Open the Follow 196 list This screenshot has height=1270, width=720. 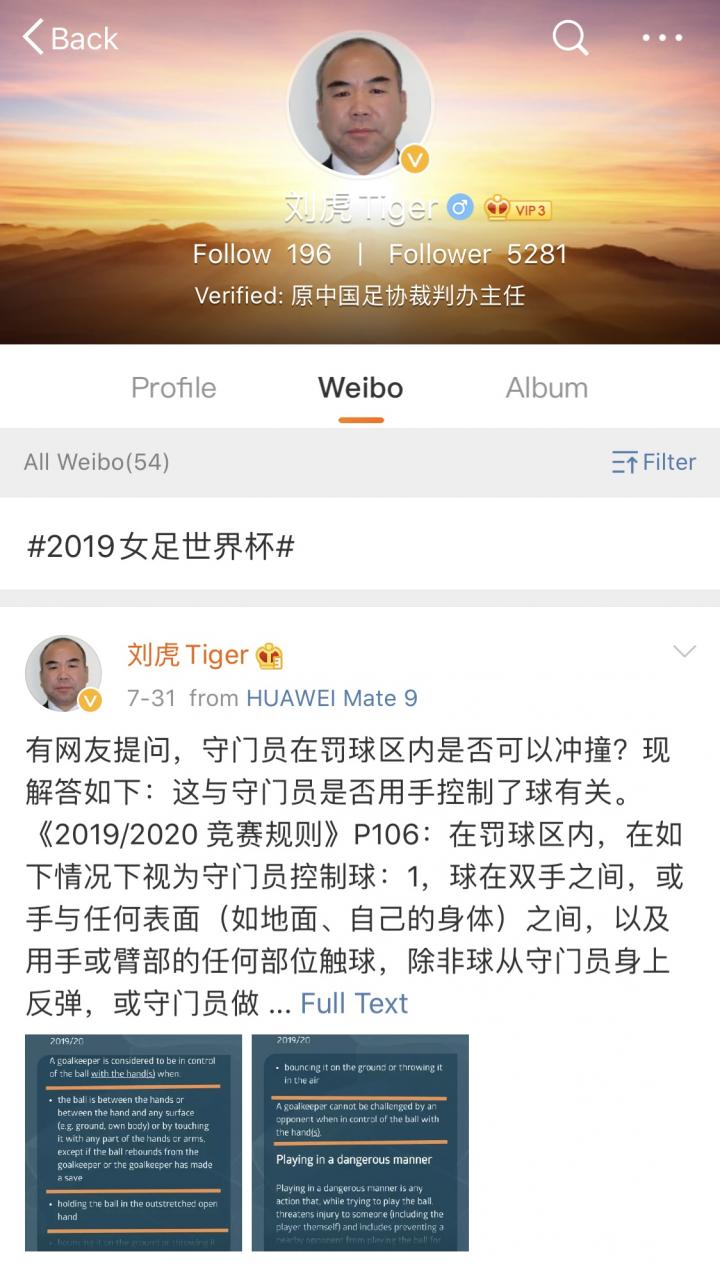pos(262,254)
